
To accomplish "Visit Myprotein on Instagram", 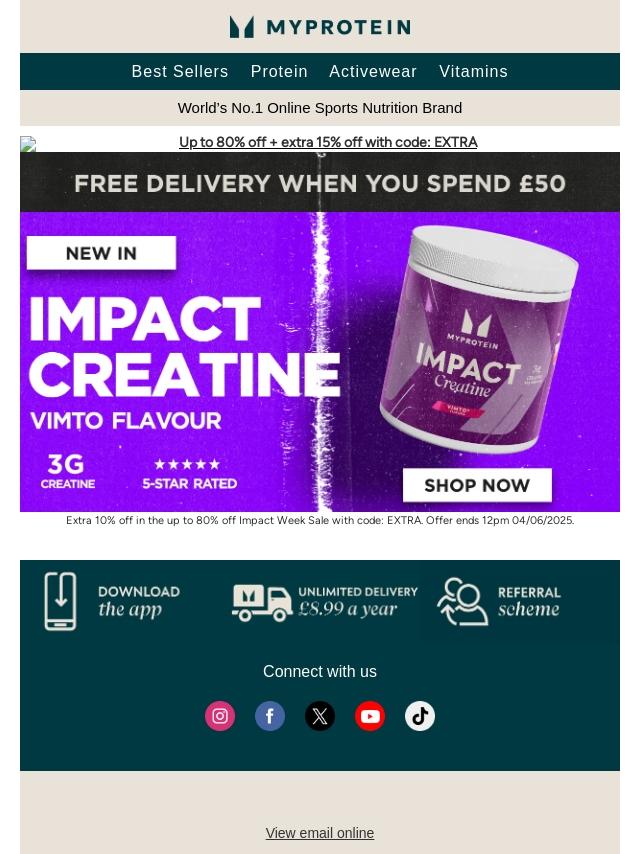I will pyautogui.click(x=220, y=716).
